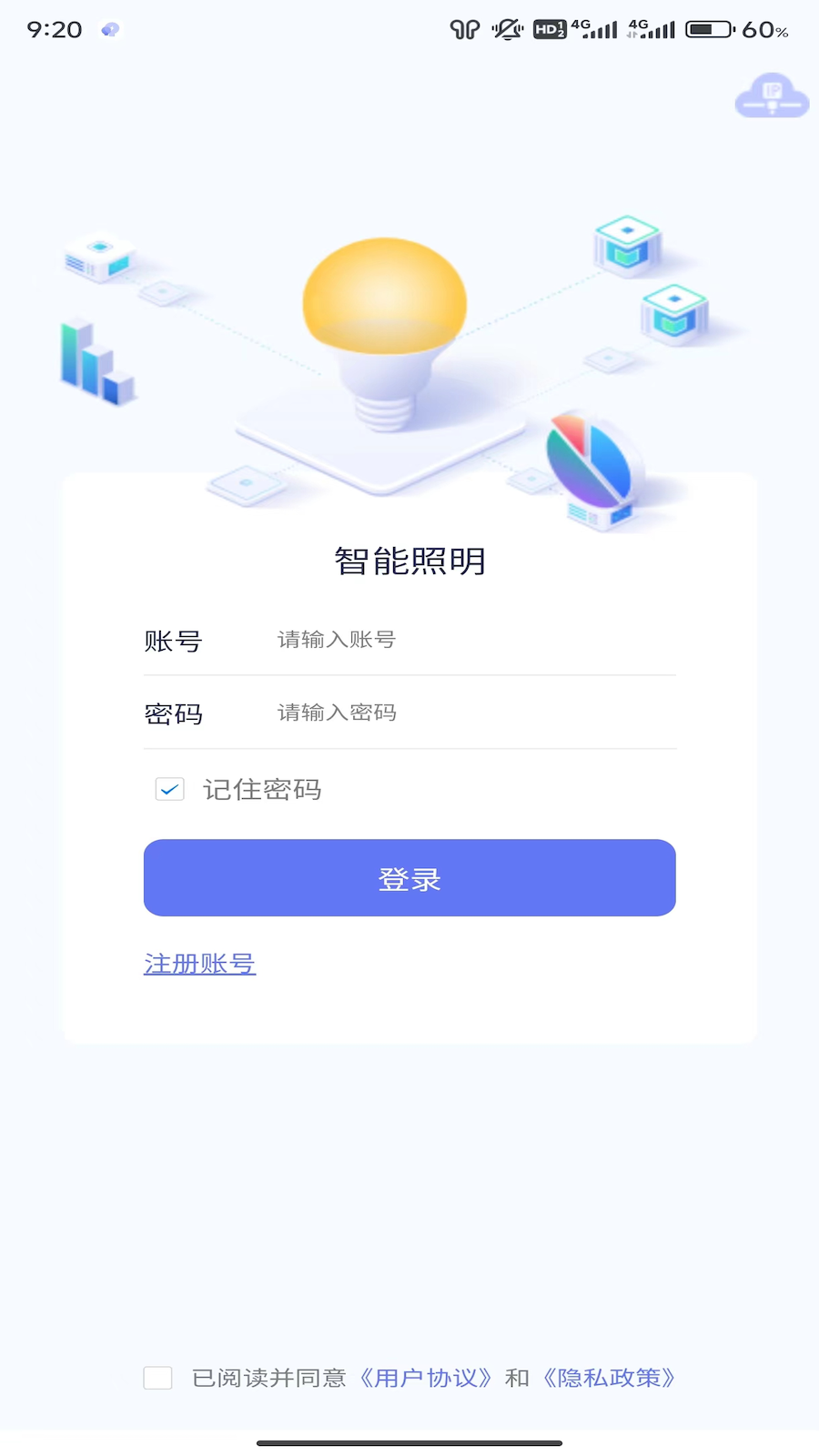Image resolution: width=819 pixels, height=1456 pixels.
Task: Click the battery indicator in status bar
Action: click(x=712, y=29)
